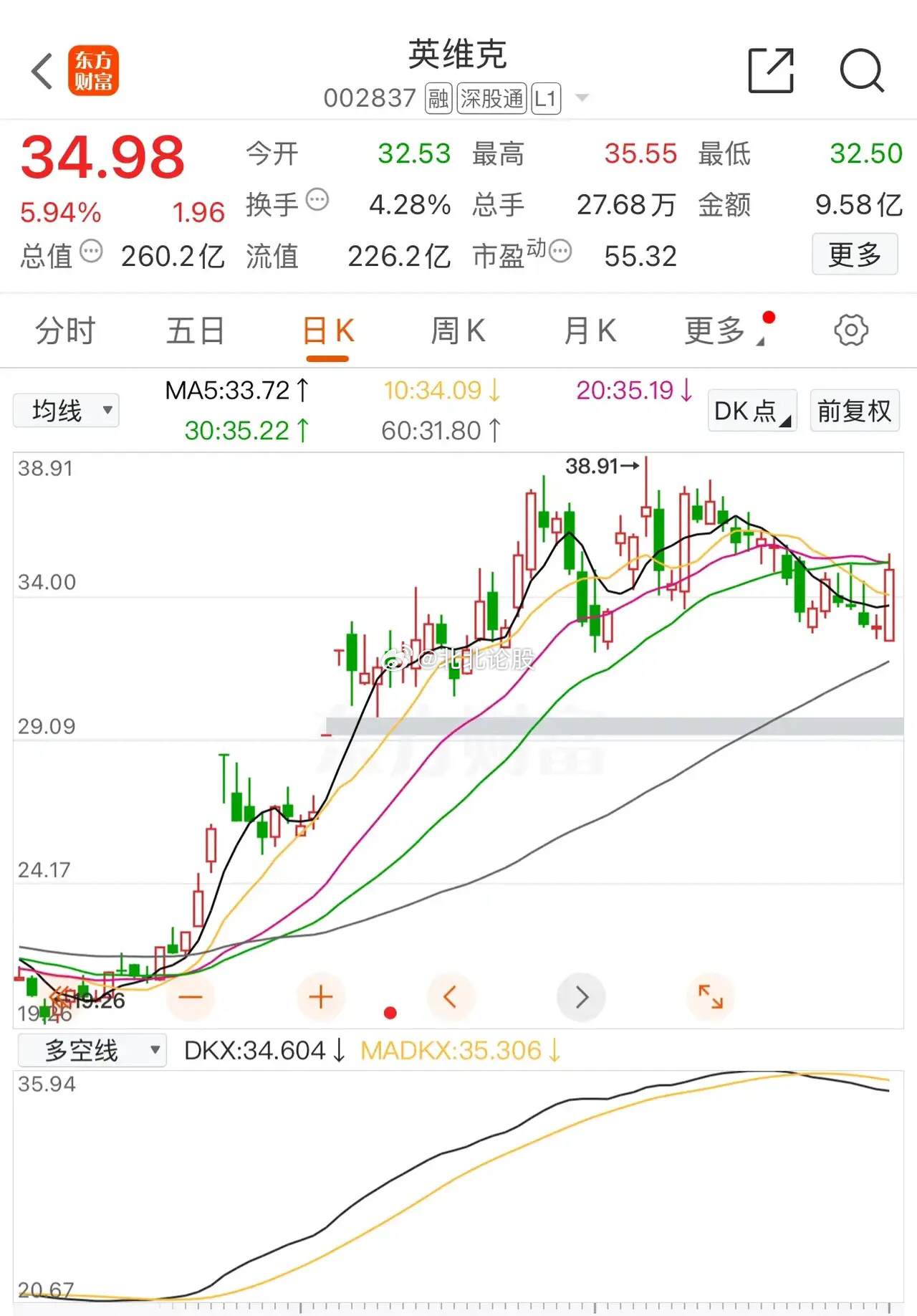Tap the DK点 button
The width and height of the screenshot is (917, 1316).
pyautogui.click(x=752, y=411)
